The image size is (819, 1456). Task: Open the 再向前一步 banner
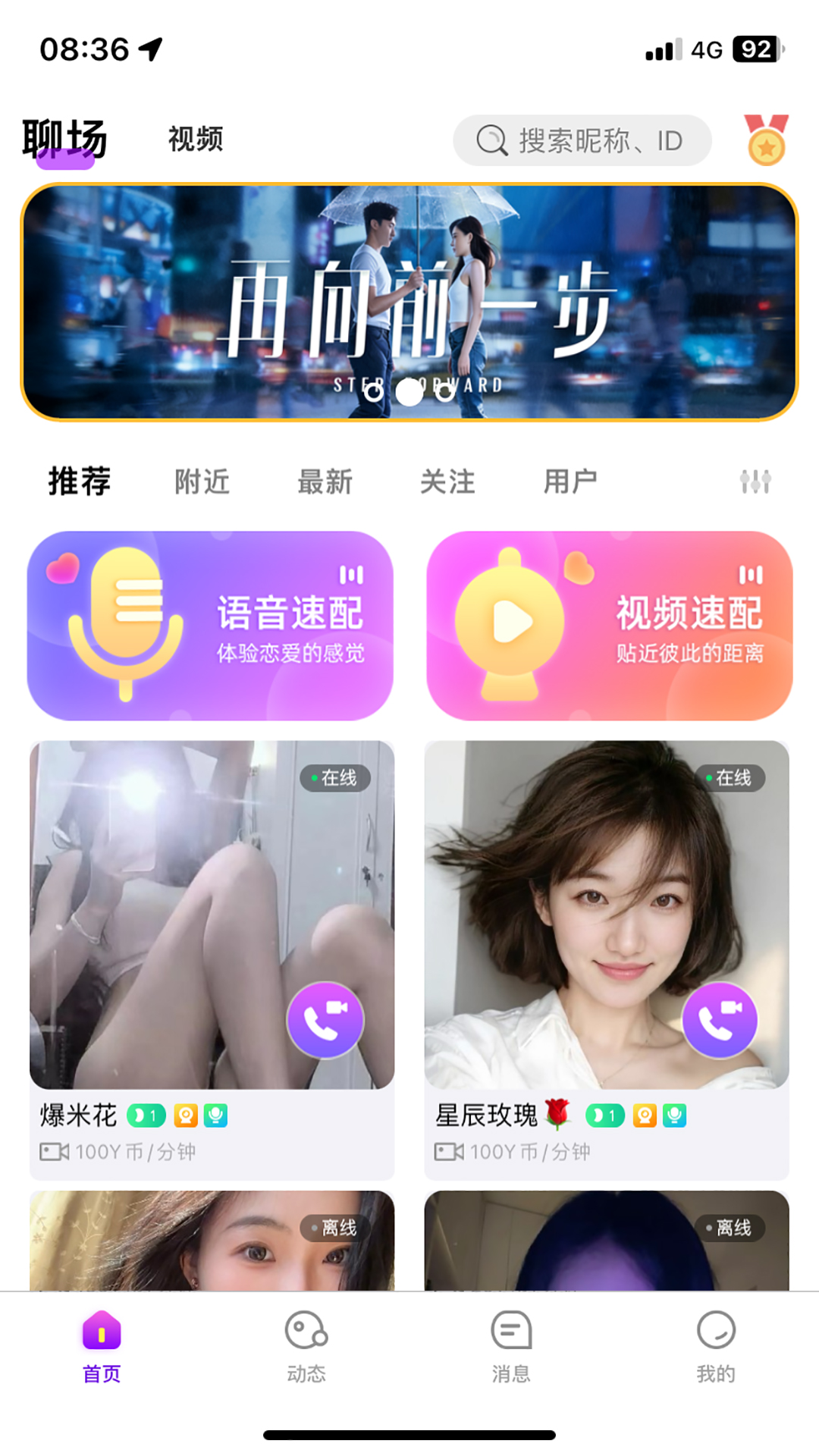click(409, 303)
